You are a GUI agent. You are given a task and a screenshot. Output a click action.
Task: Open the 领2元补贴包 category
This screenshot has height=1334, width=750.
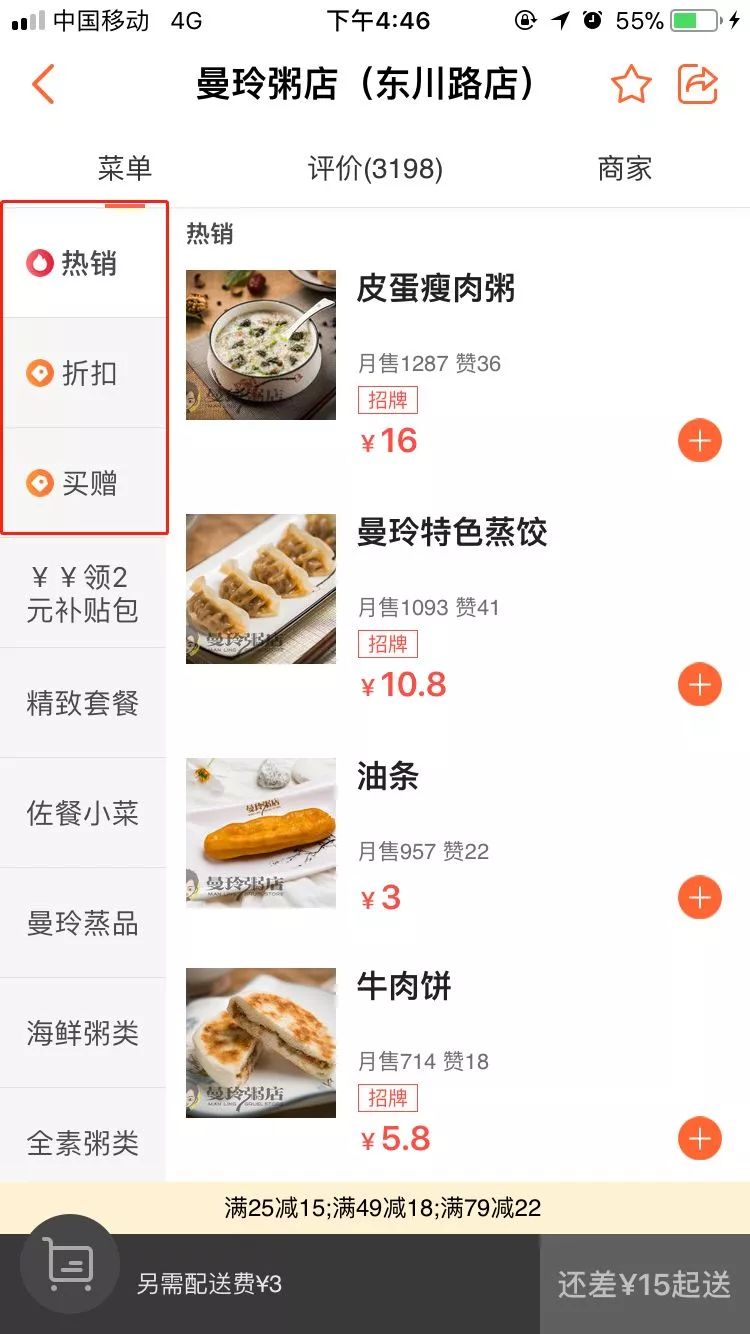[x=82, y=593]
